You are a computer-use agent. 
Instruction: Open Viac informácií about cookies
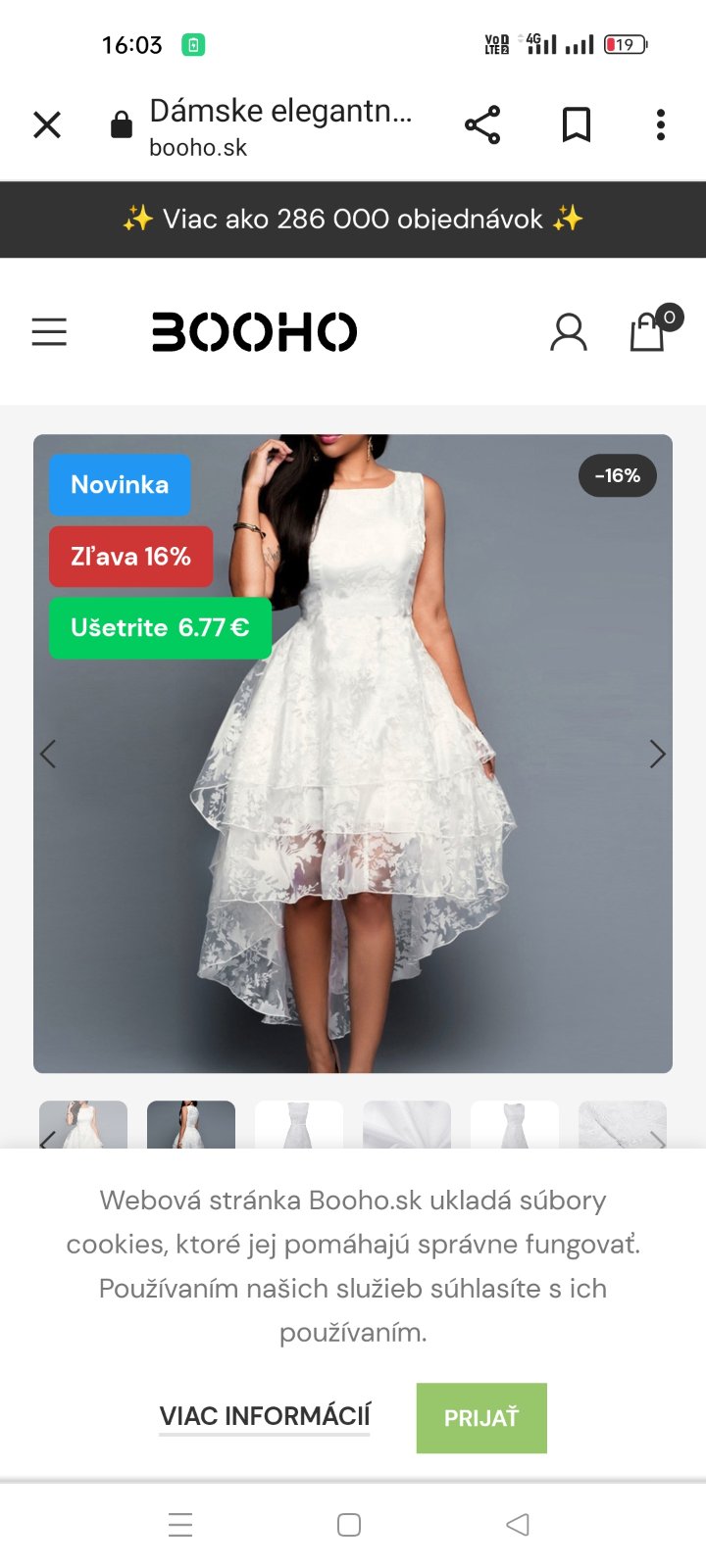click(x=265, y=1416)
